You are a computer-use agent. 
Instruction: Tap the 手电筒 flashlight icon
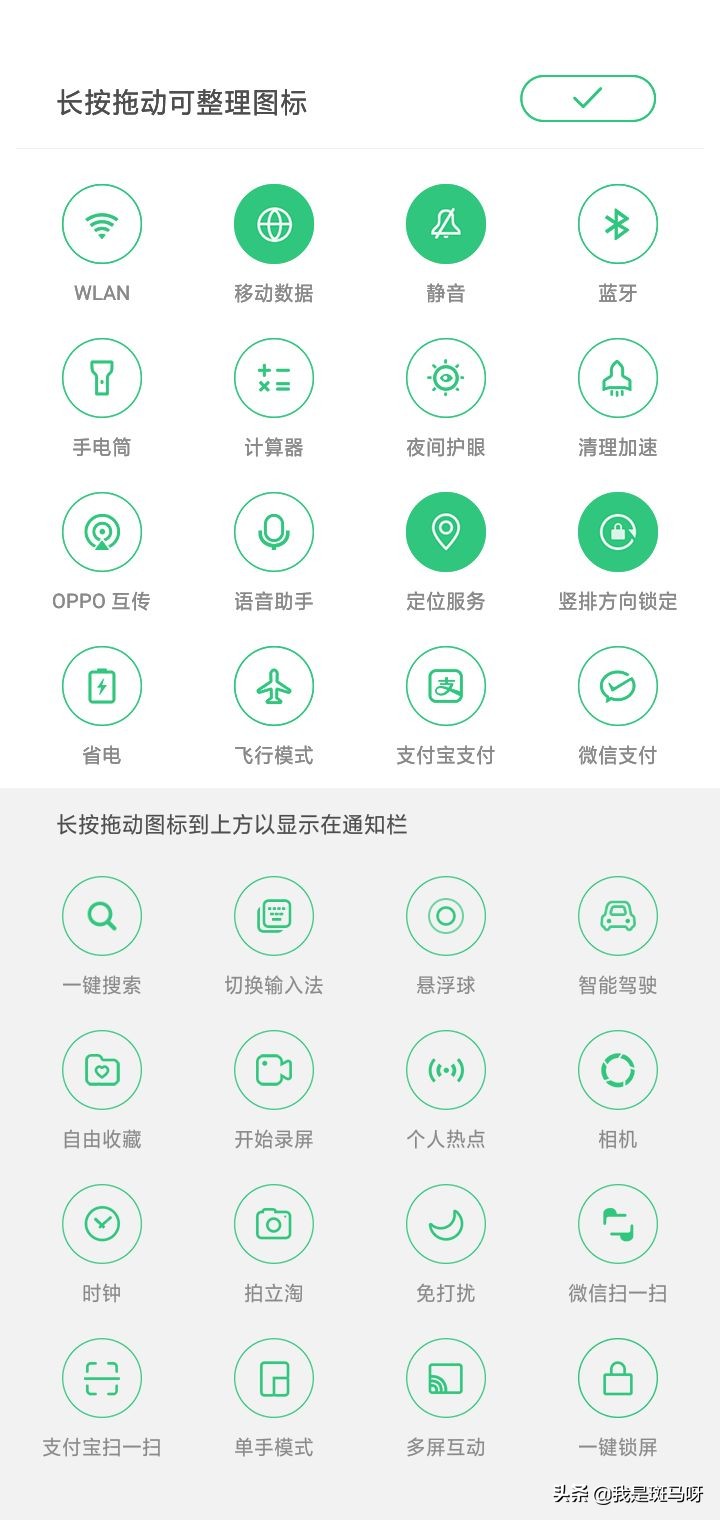101,378
